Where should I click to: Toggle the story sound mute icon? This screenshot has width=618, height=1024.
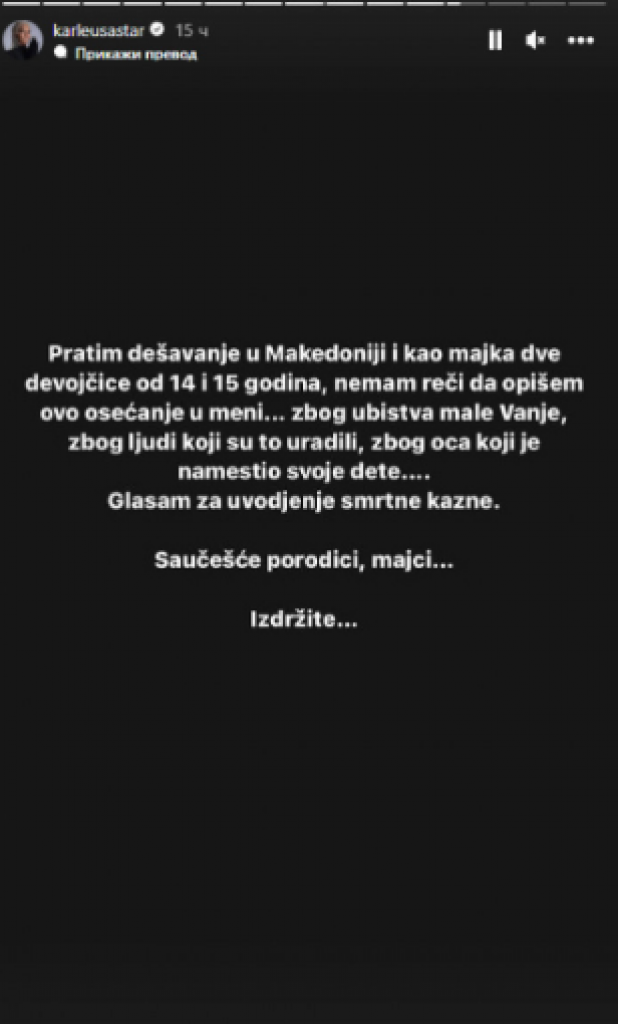point(536,40)
